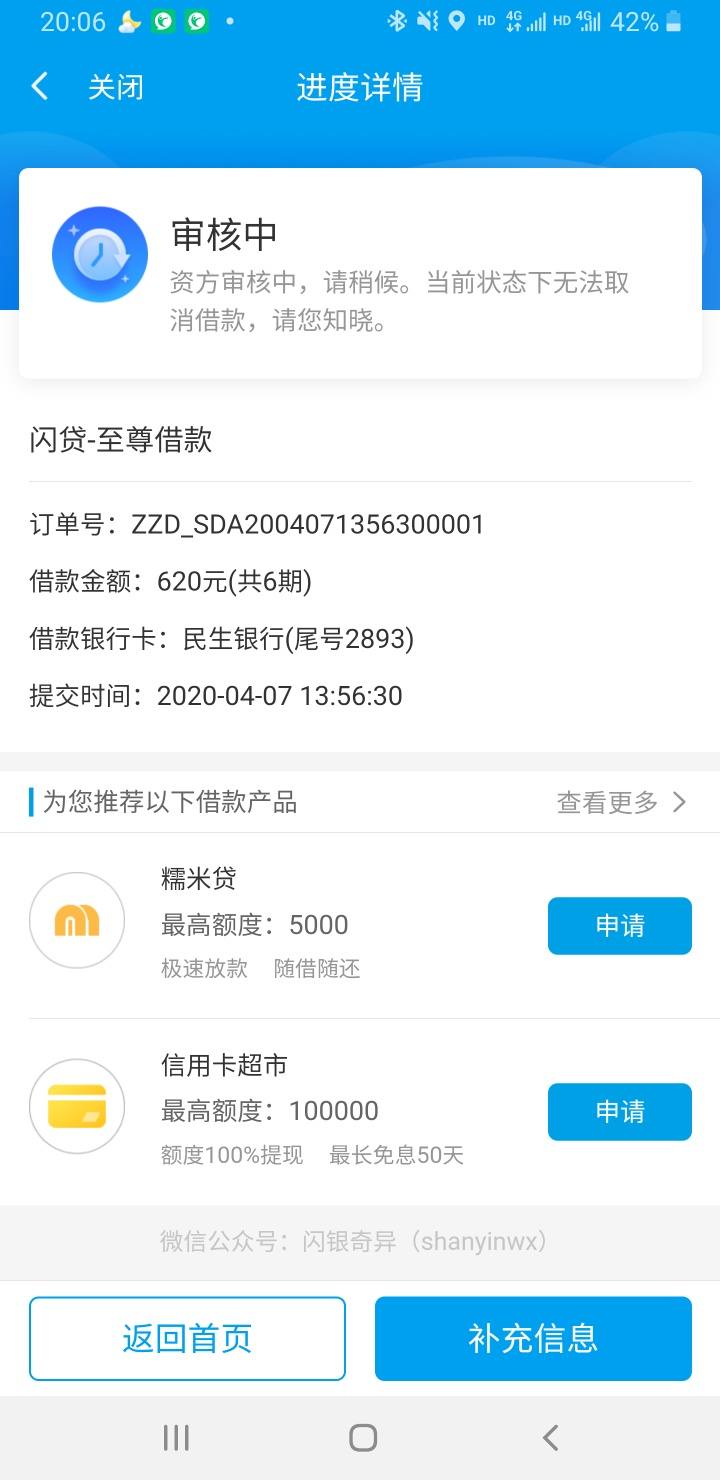Open the 信用卡超市 product card
The width and height of the screenshot is (720, 1480).
point(360,1112)
